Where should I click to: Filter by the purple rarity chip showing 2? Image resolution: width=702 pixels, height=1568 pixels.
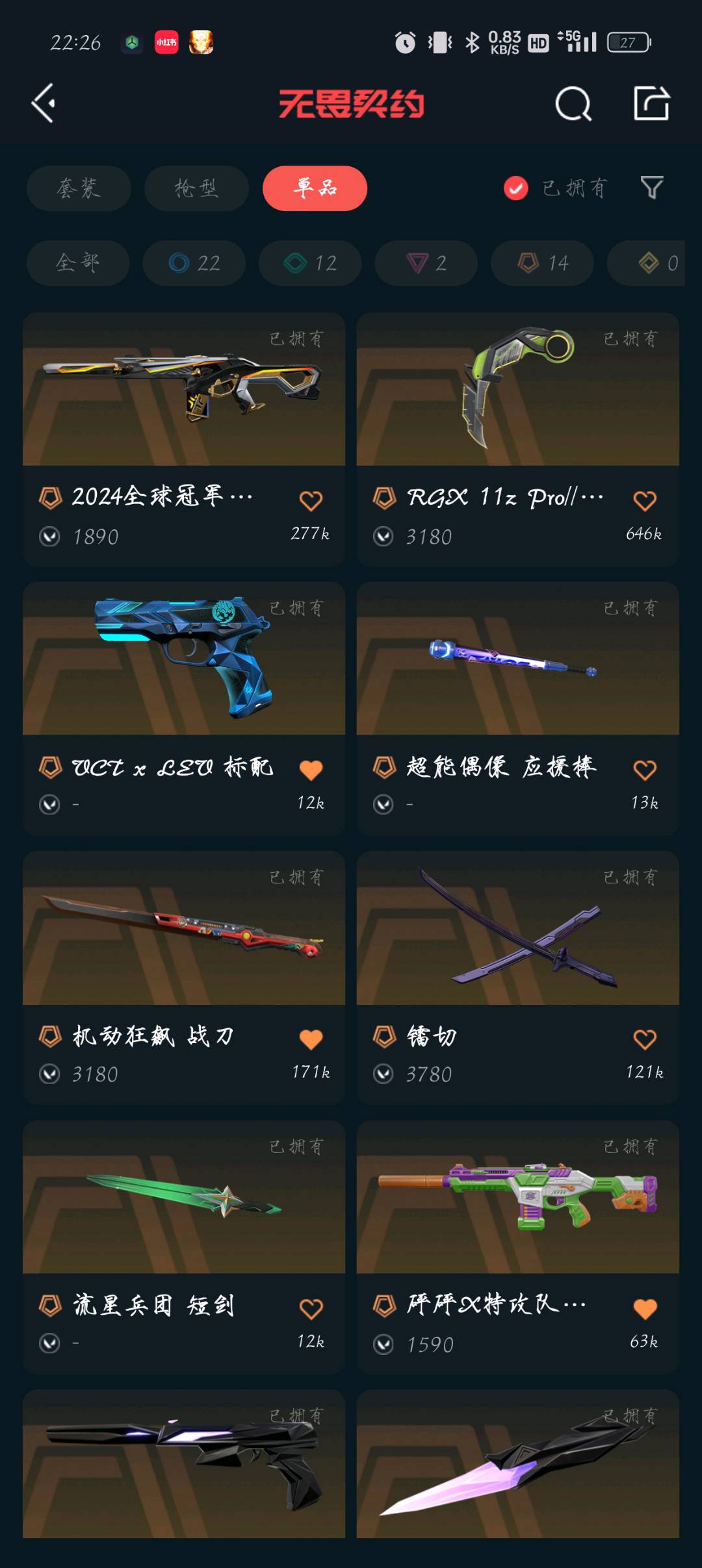426,263
